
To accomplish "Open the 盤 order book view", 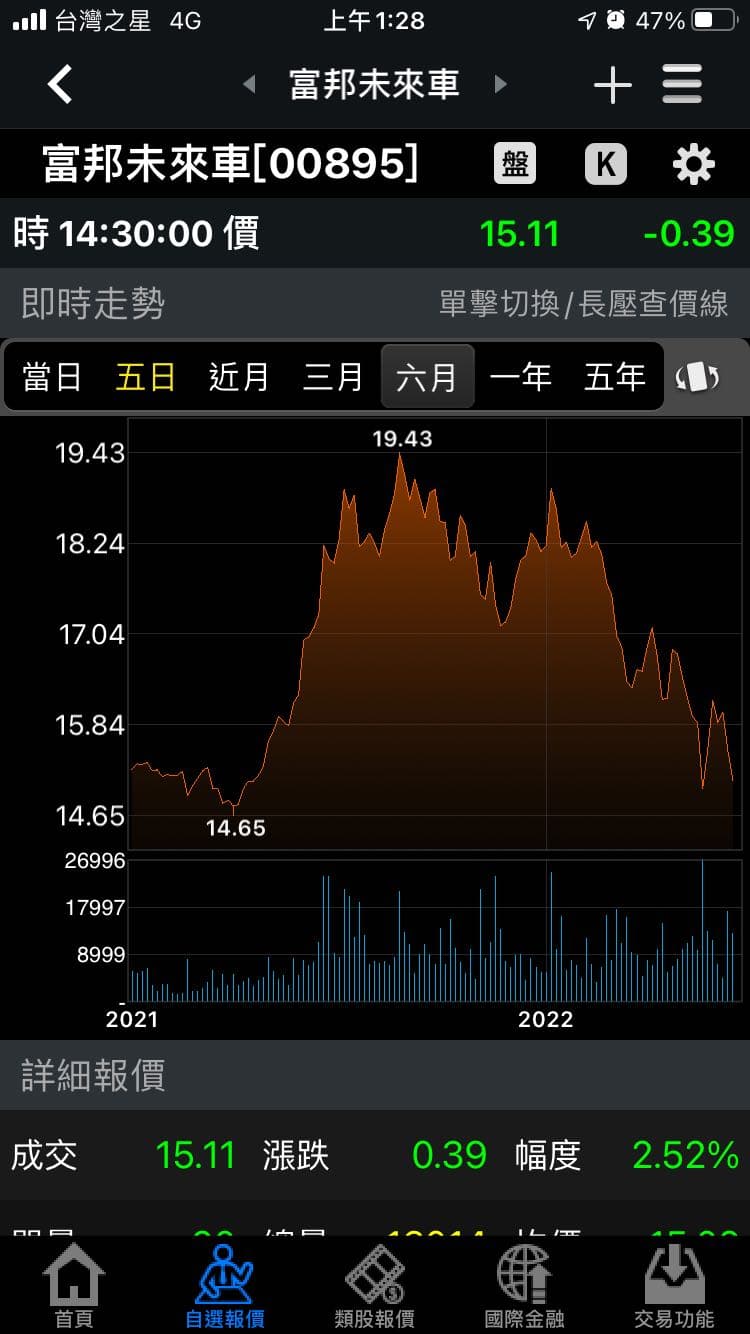I will pos(515,164).
